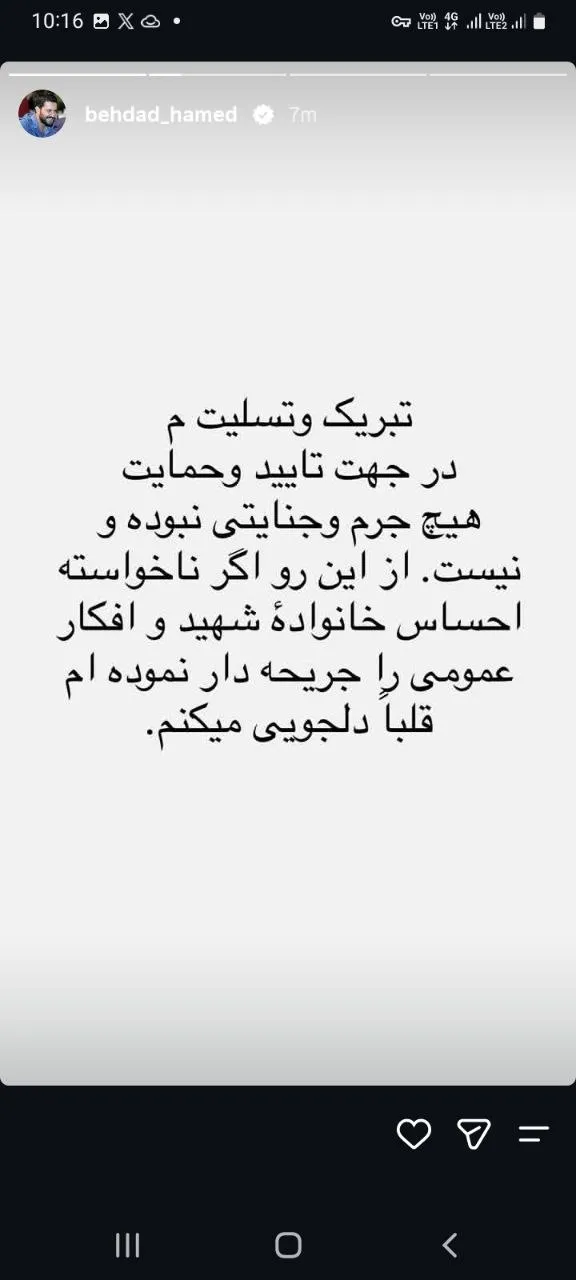Go to the home screen

click(x=288, y=1244)
